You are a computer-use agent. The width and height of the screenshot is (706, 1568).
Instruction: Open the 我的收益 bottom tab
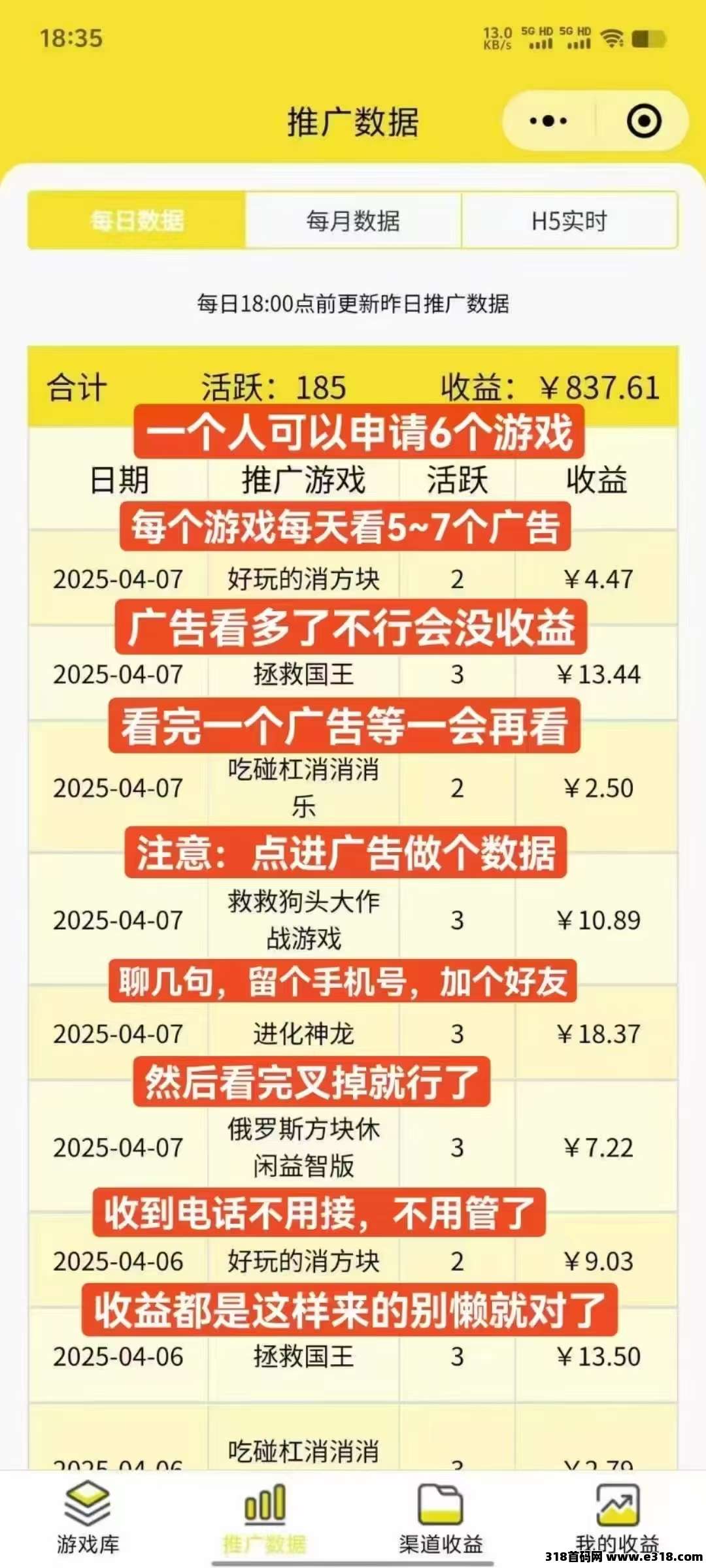pos(617,1517)
